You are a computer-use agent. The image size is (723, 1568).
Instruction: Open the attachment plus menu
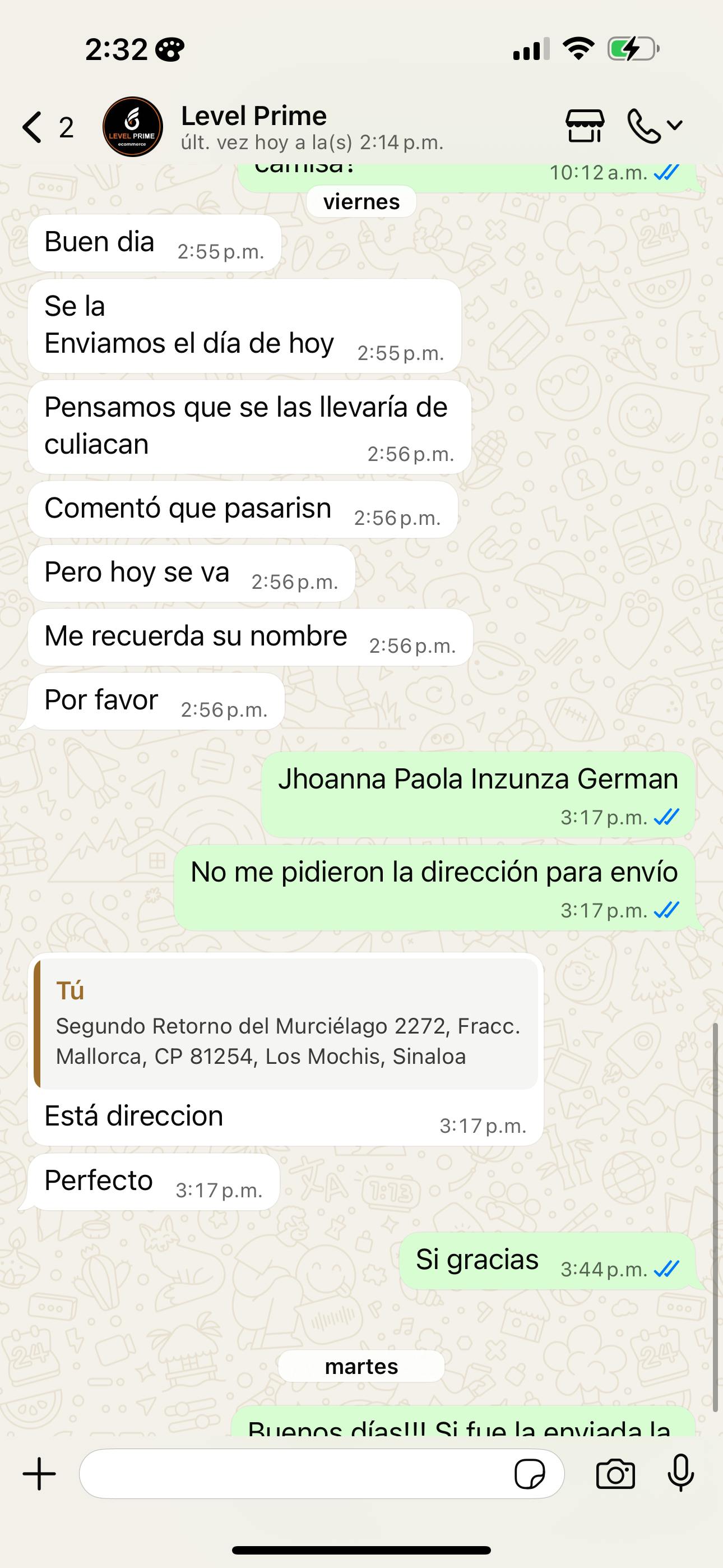click(40, 1474)
